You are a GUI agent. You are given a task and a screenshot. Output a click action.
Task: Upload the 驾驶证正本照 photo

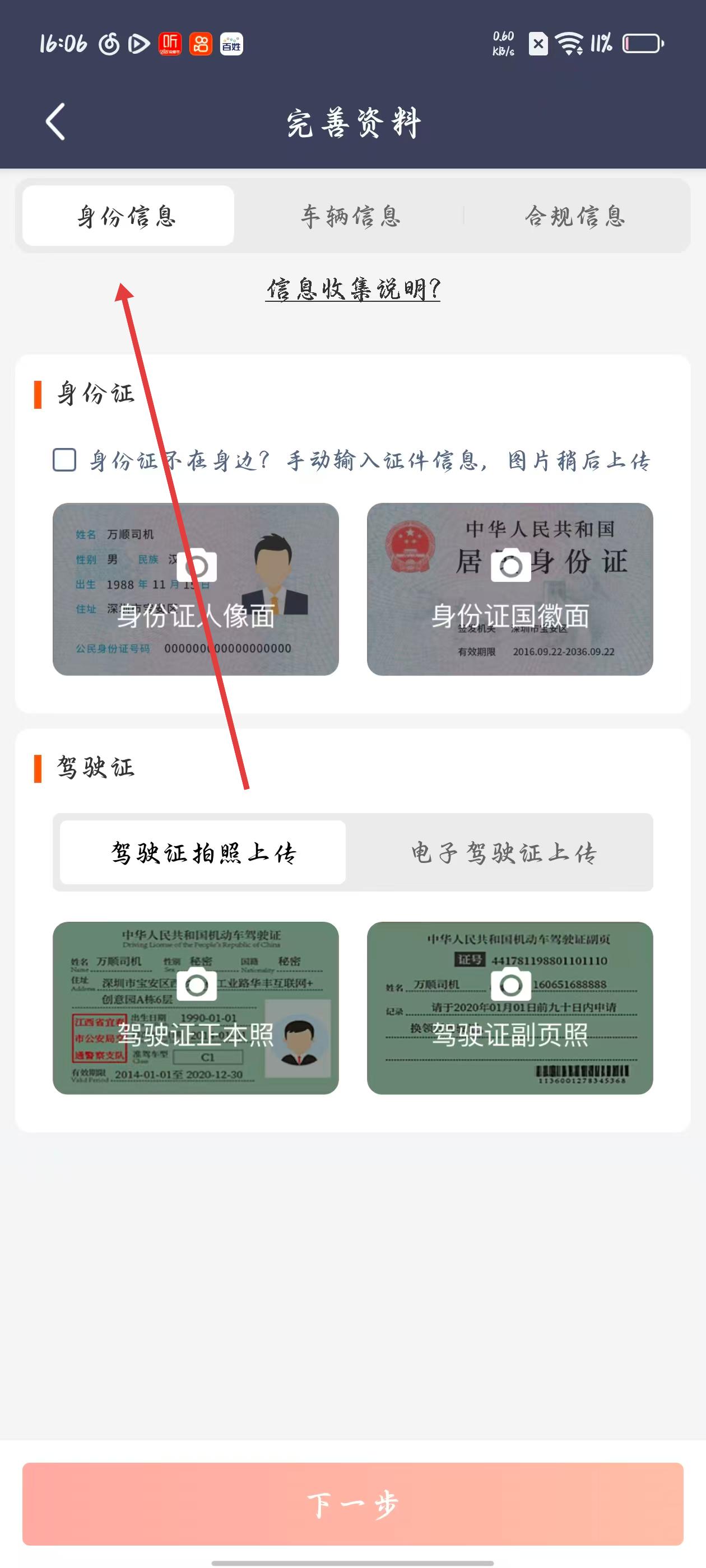point(196,1007)
